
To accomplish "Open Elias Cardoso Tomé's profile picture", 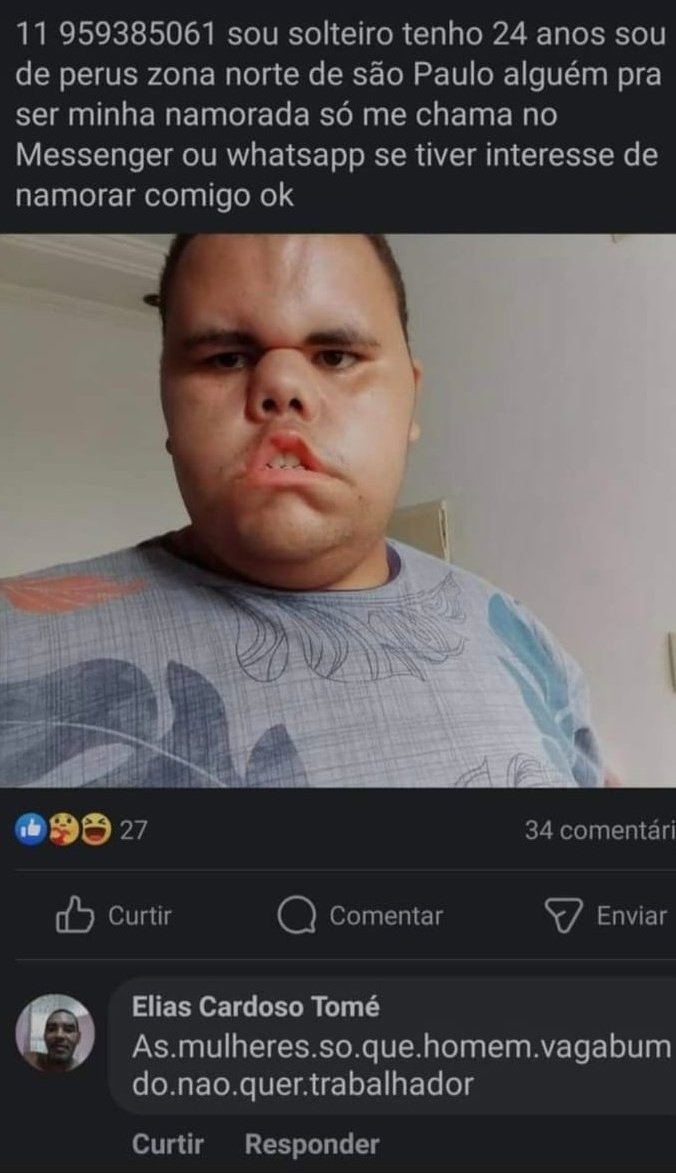I will tap(55, 1032).
